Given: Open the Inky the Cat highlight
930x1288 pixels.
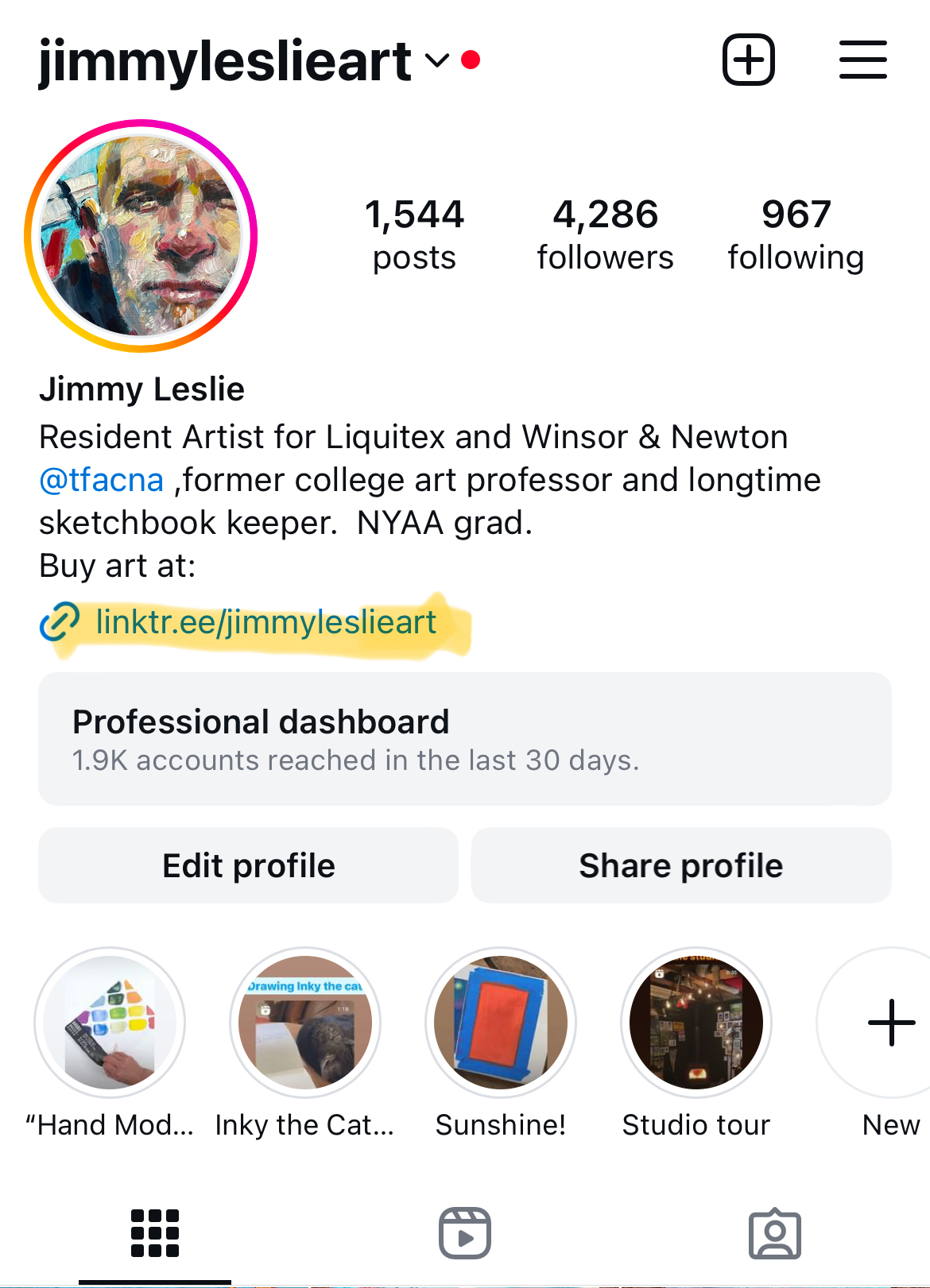Looking at the screenshot, I should pyautogui.click(x=305, y=1023).
